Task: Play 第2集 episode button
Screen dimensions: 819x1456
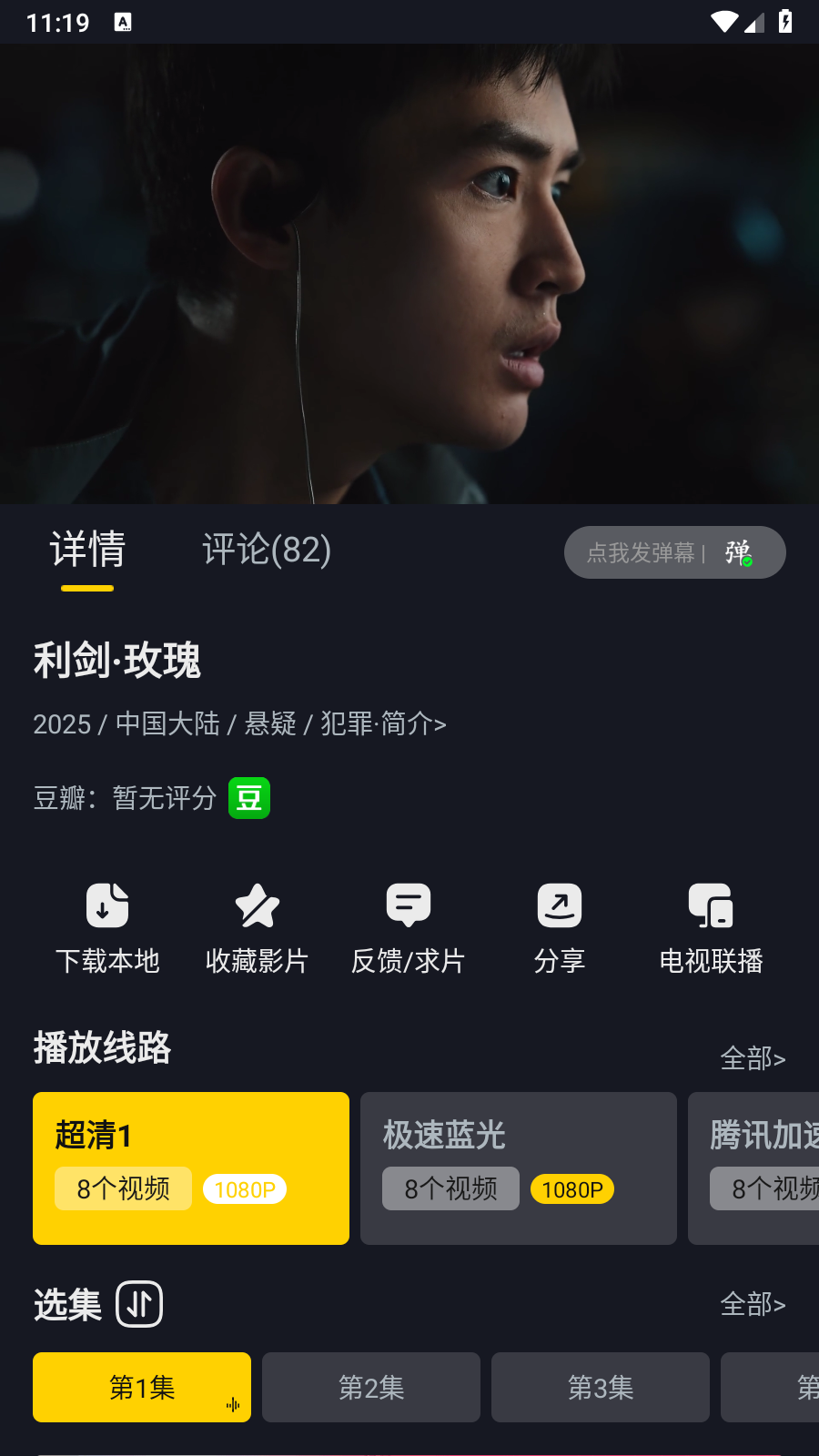Action: tap(370, 1387)
